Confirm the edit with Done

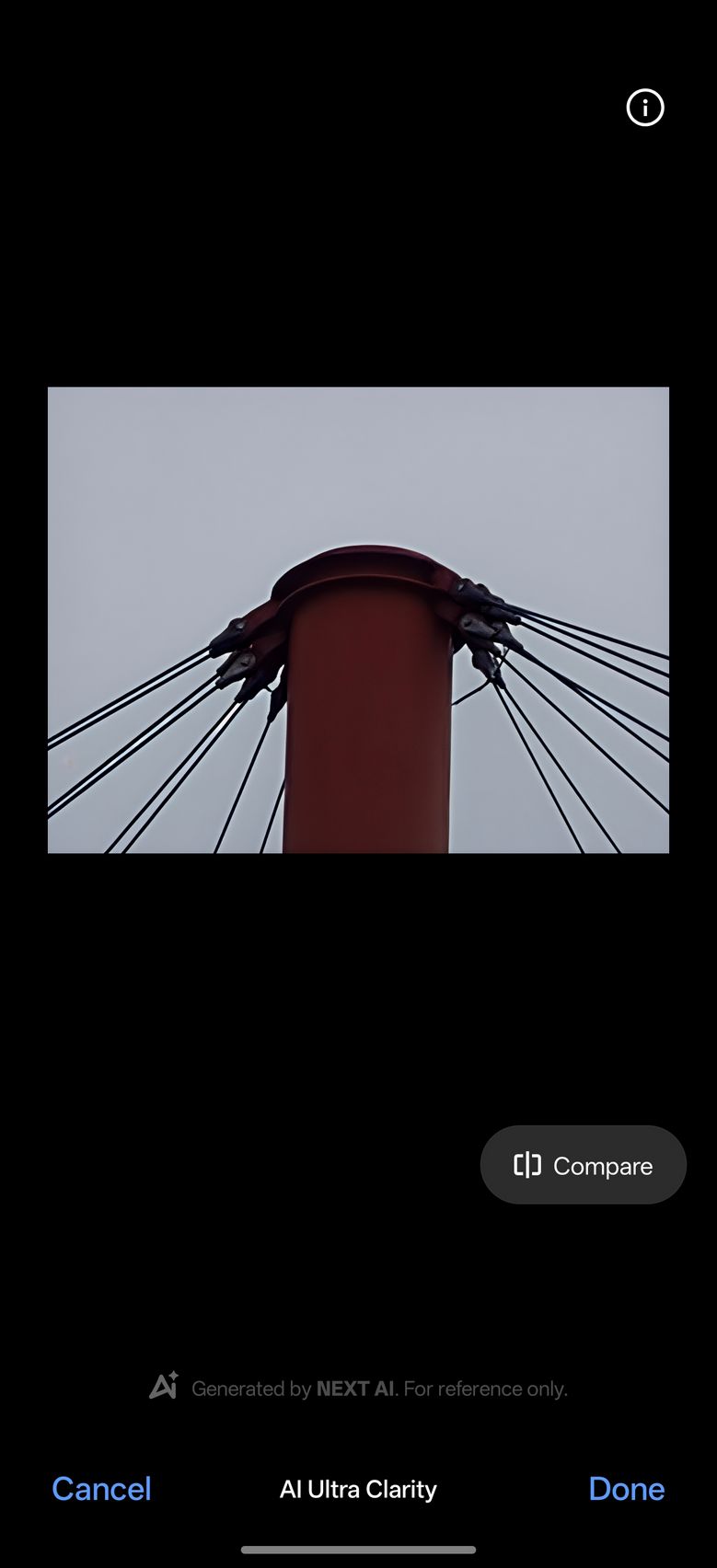(627, 1489)
